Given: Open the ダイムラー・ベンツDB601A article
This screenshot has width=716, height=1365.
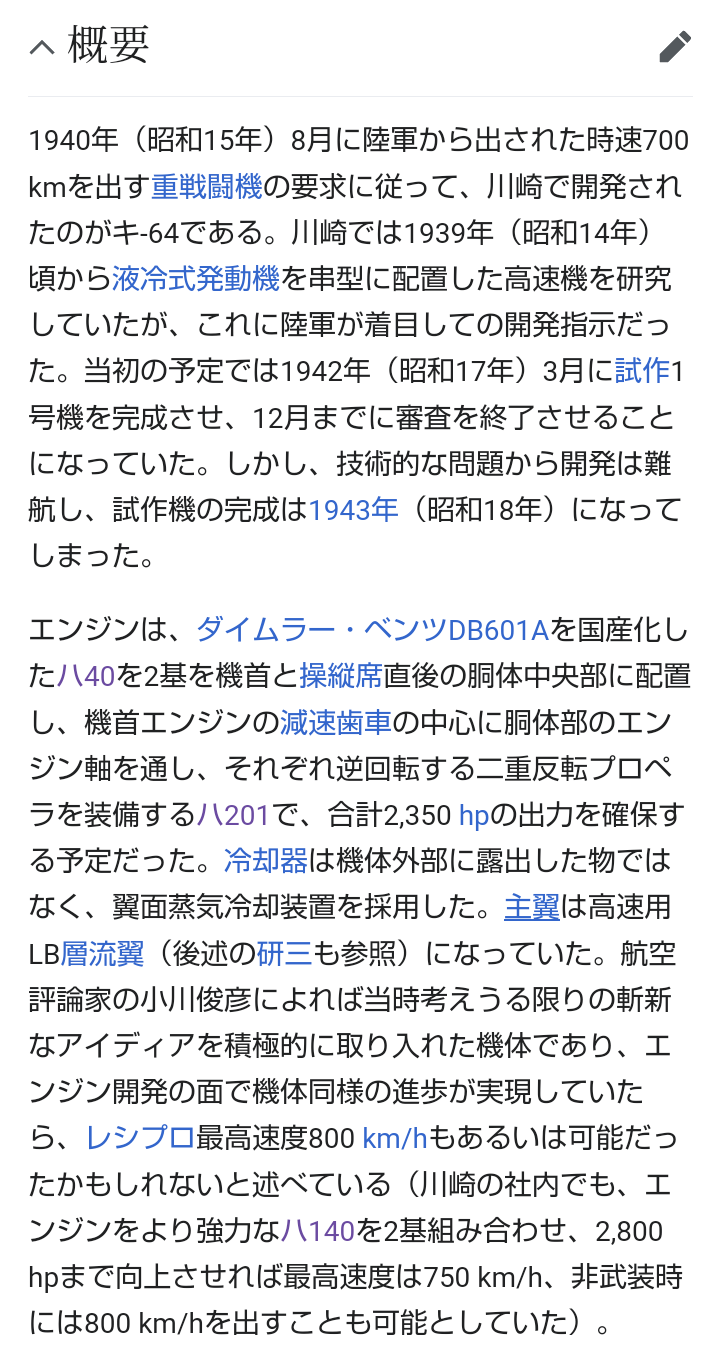Looking at the screenshot, I should point(372,630).
